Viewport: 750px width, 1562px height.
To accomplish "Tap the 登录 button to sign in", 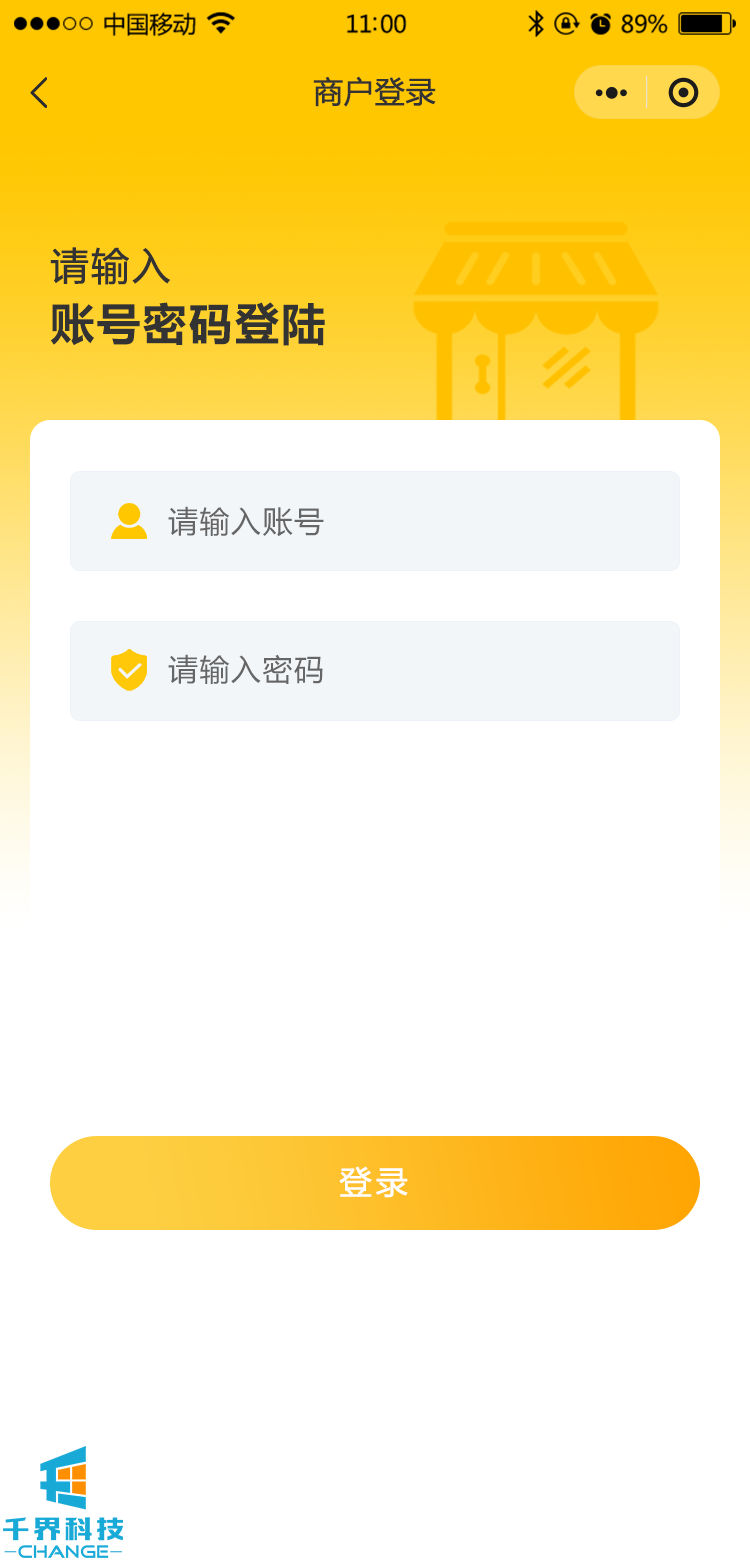I will pyautogui.click(x=375, y=1183).
